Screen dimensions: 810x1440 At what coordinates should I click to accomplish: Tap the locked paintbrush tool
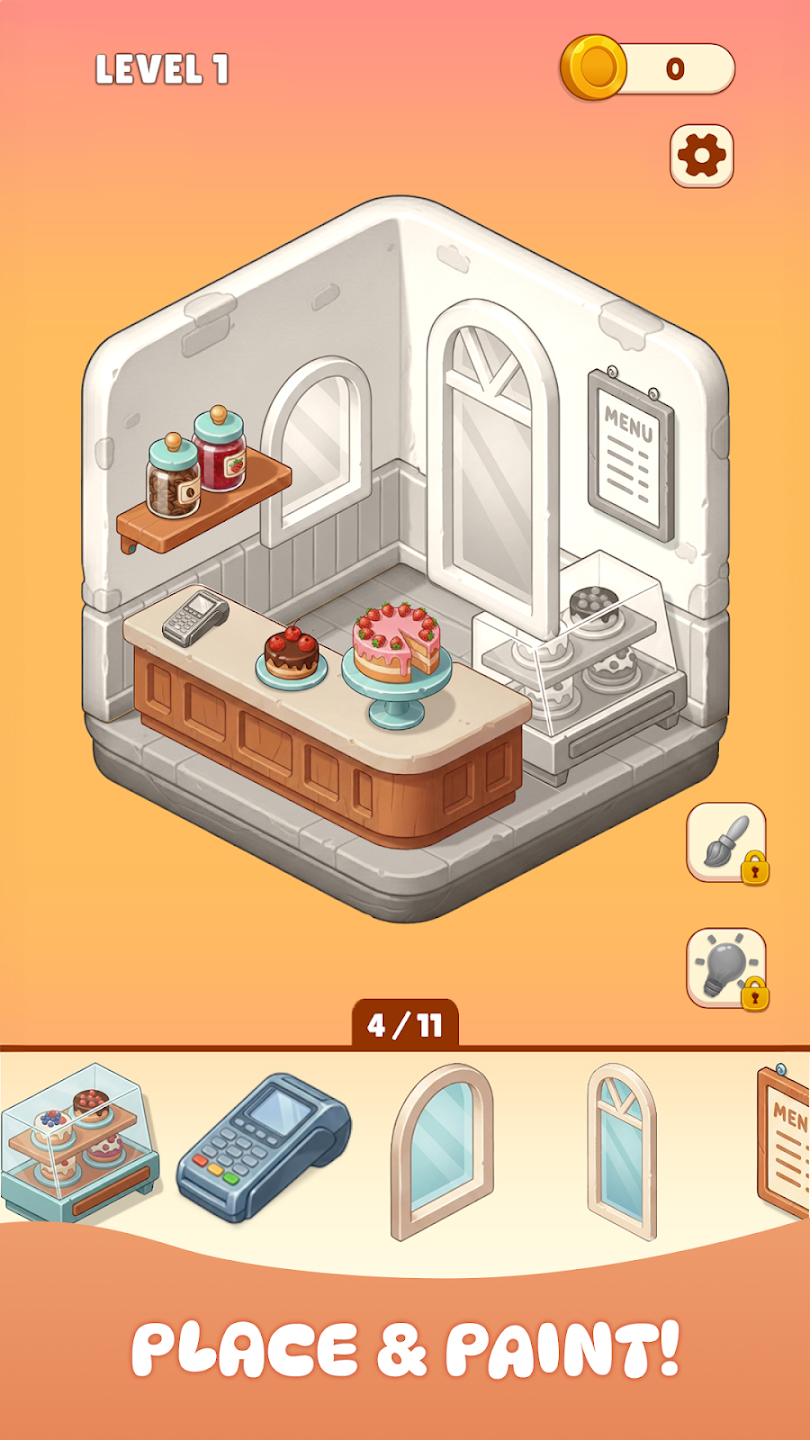[725, 842]
